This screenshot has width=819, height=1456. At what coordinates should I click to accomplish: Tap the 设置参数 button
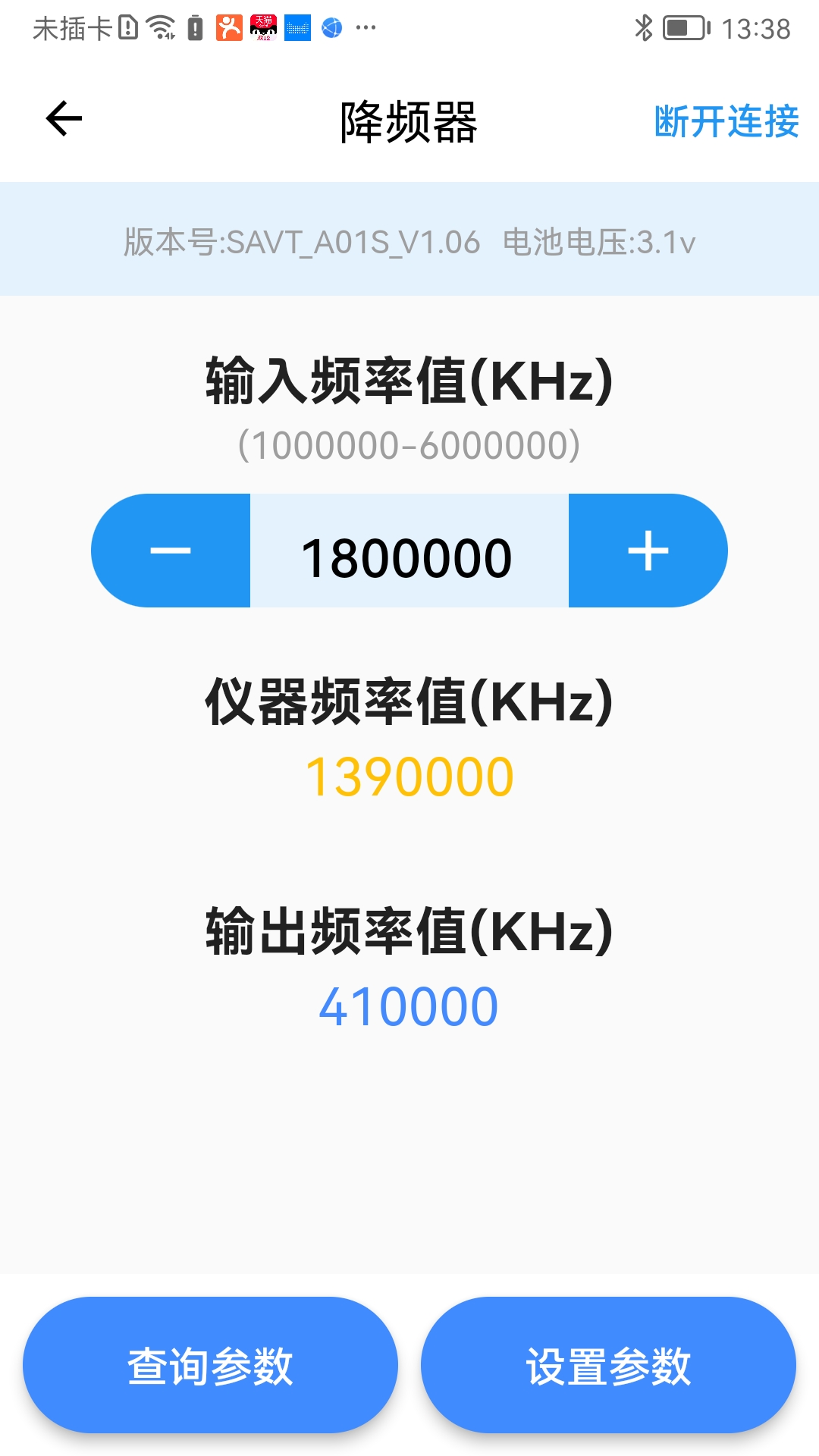pos(608,1365)
